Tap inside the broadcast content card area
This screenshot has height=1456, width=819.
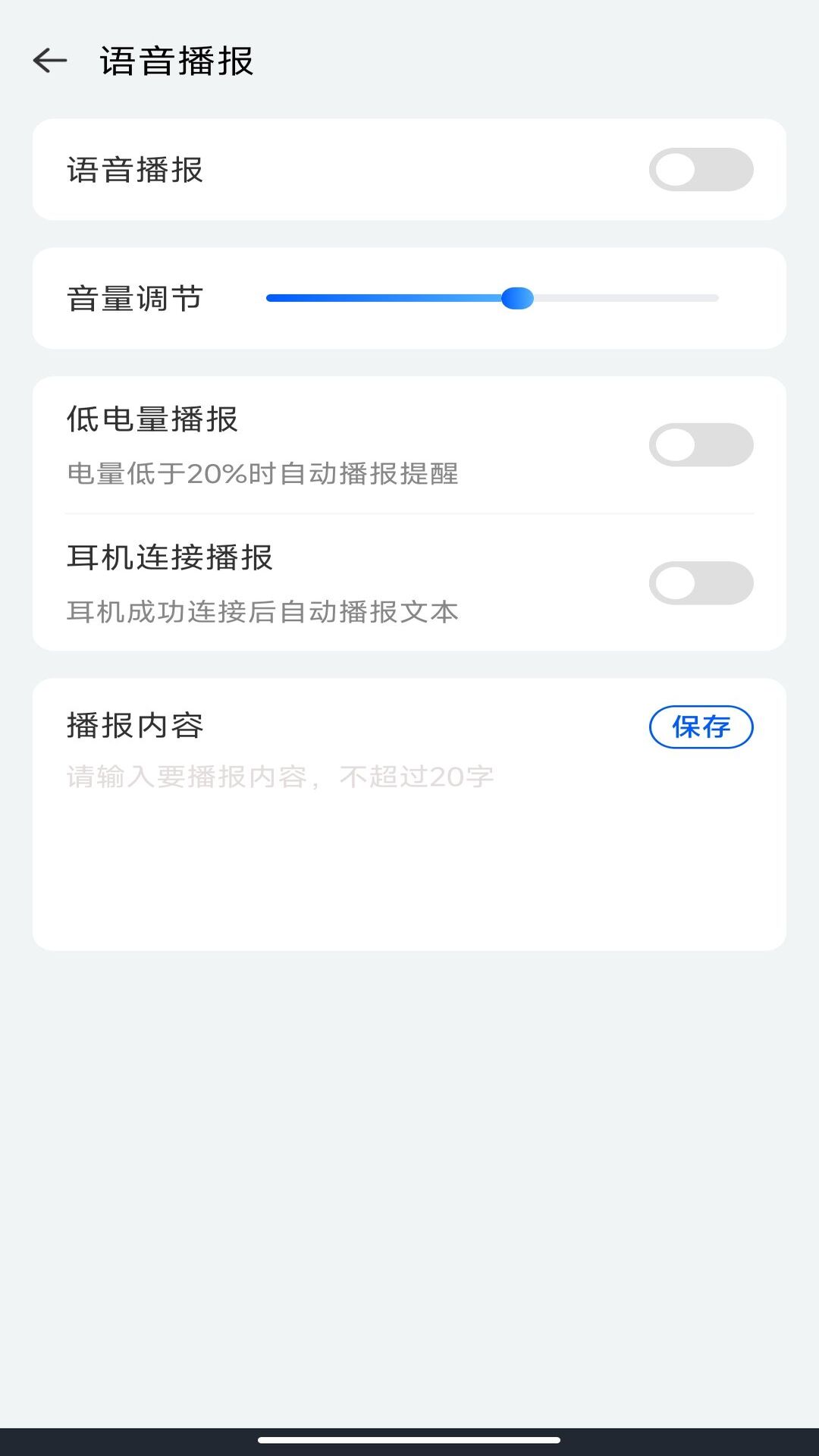tap(409, 872)
